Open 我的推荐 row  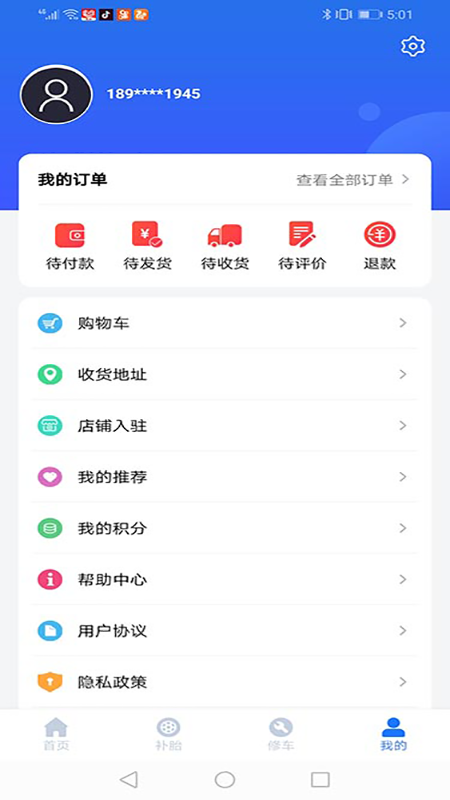[x=225, y=477]
